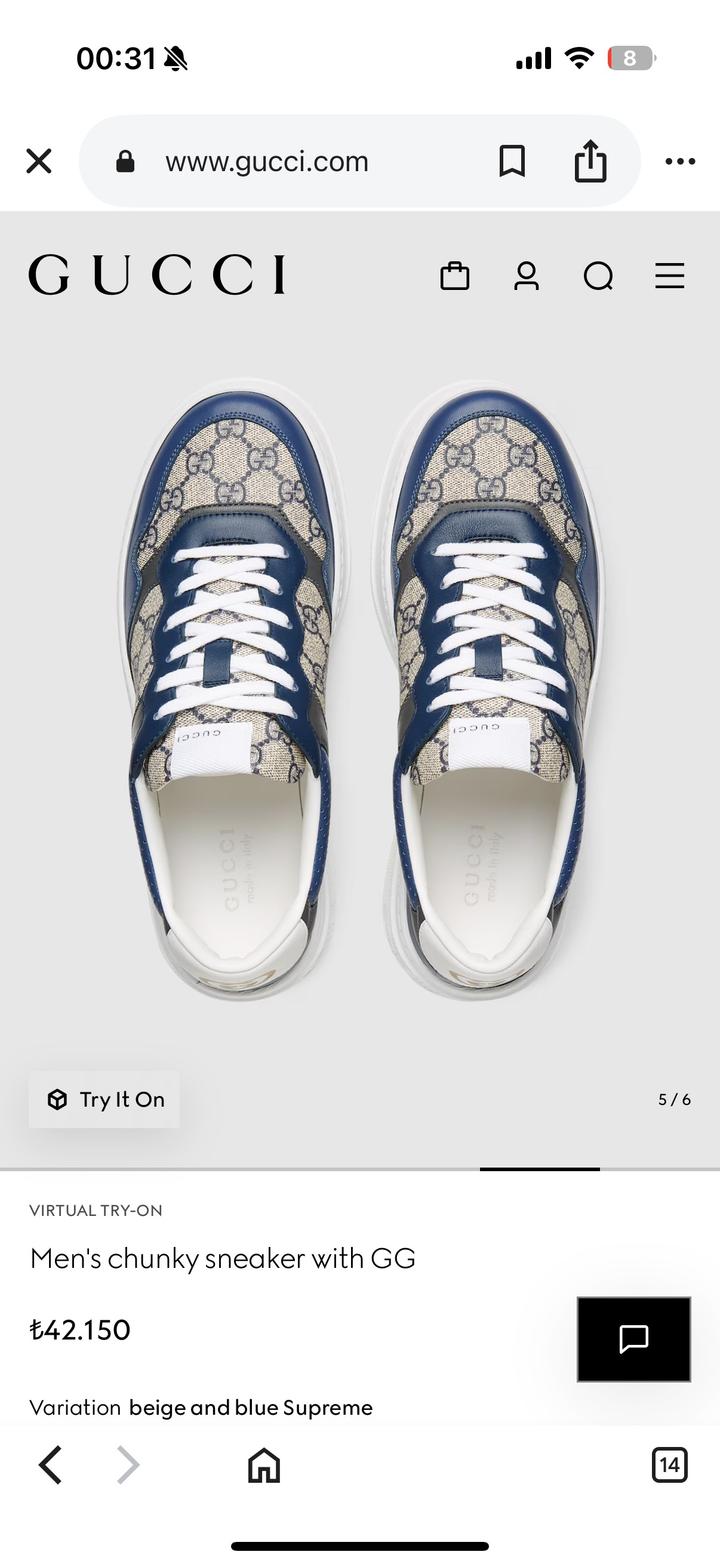This screenshot has height=1565, width=720.
Task: Share this Gucci page
Action: (x=590, y=161)
